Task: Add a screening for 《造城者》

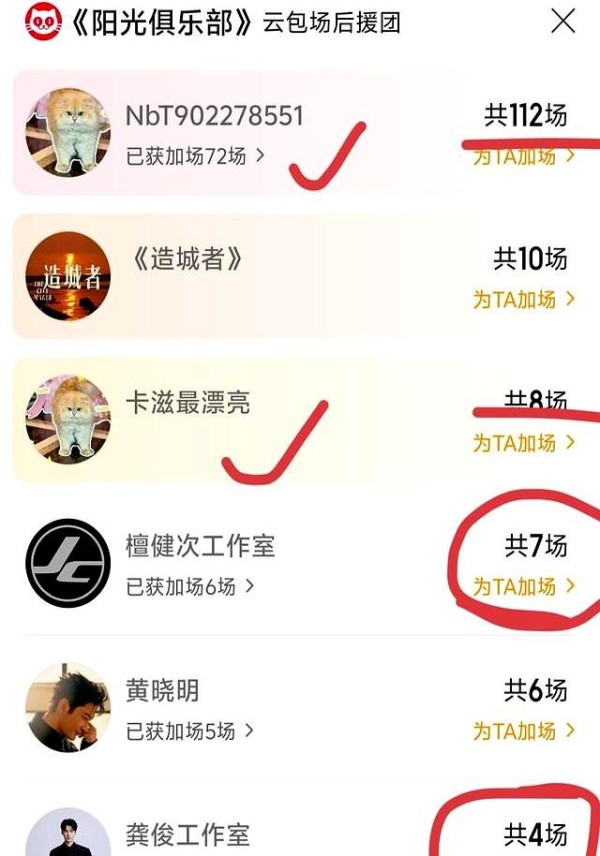Action: 524,298
